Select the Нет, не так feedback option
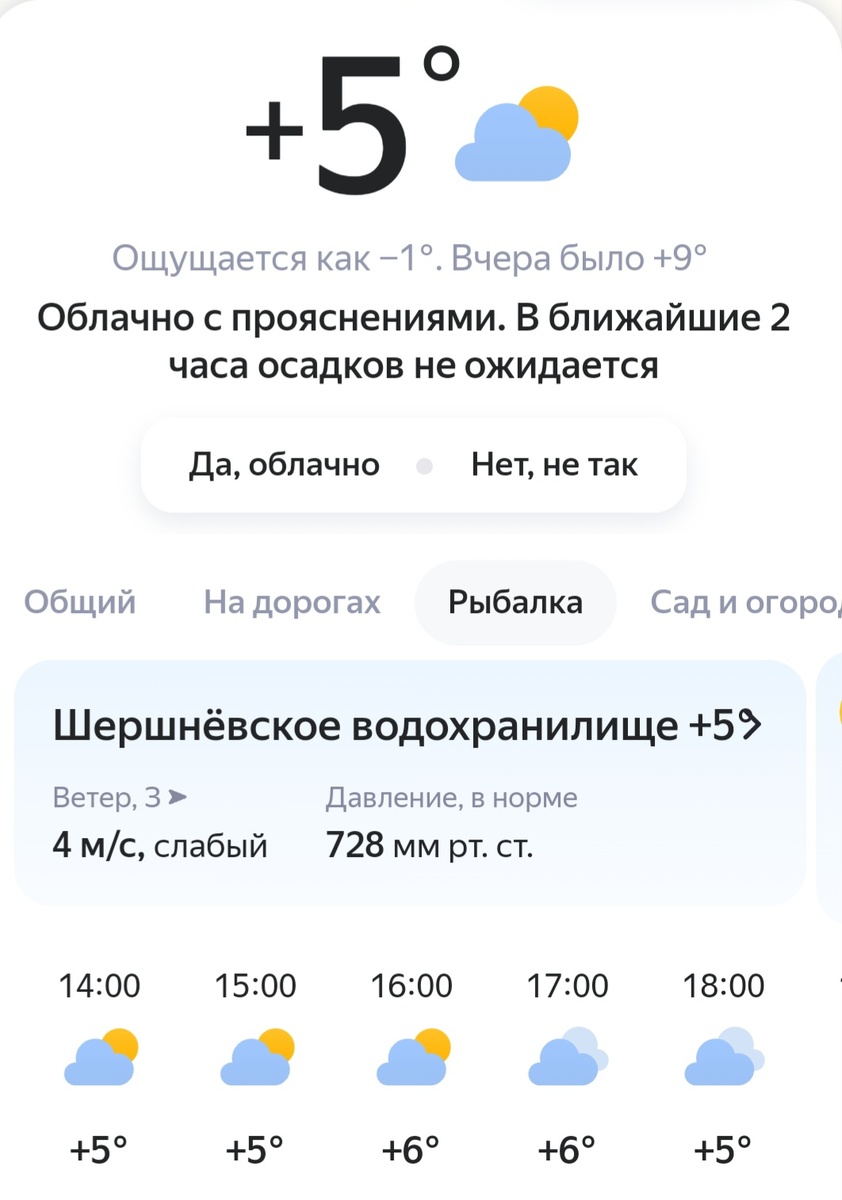The width and height of the screenshot is (842, 1200). 556,463
